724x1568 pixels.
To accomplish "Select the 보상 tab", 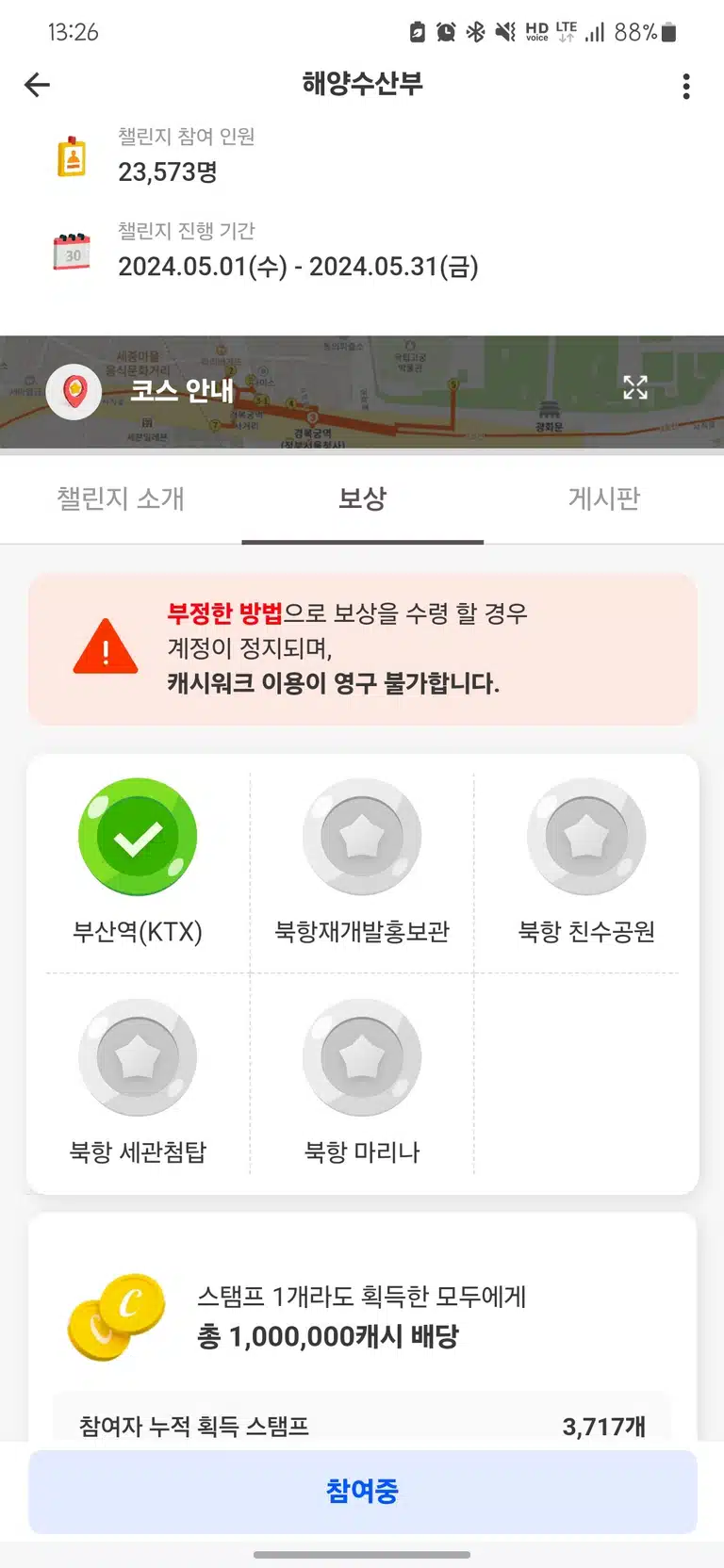I will (363, 498).
